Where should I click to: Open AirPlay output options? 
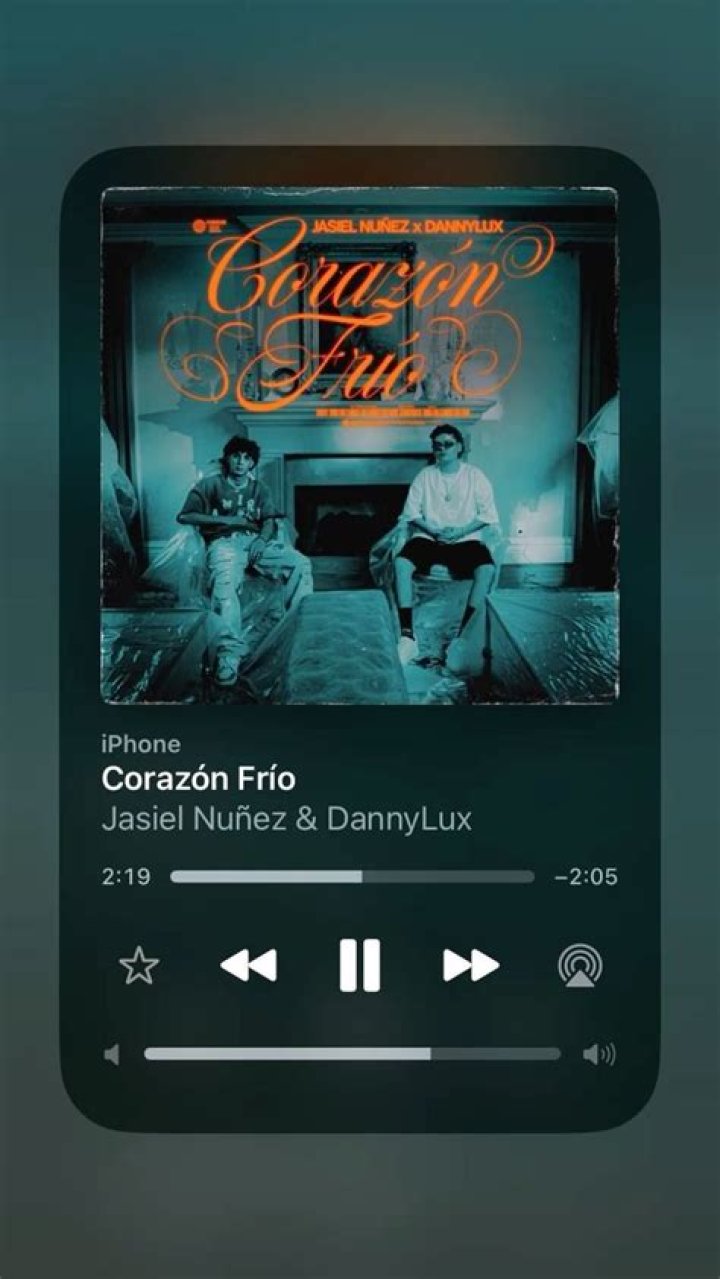pyautogui.click(x=580, y=966)
